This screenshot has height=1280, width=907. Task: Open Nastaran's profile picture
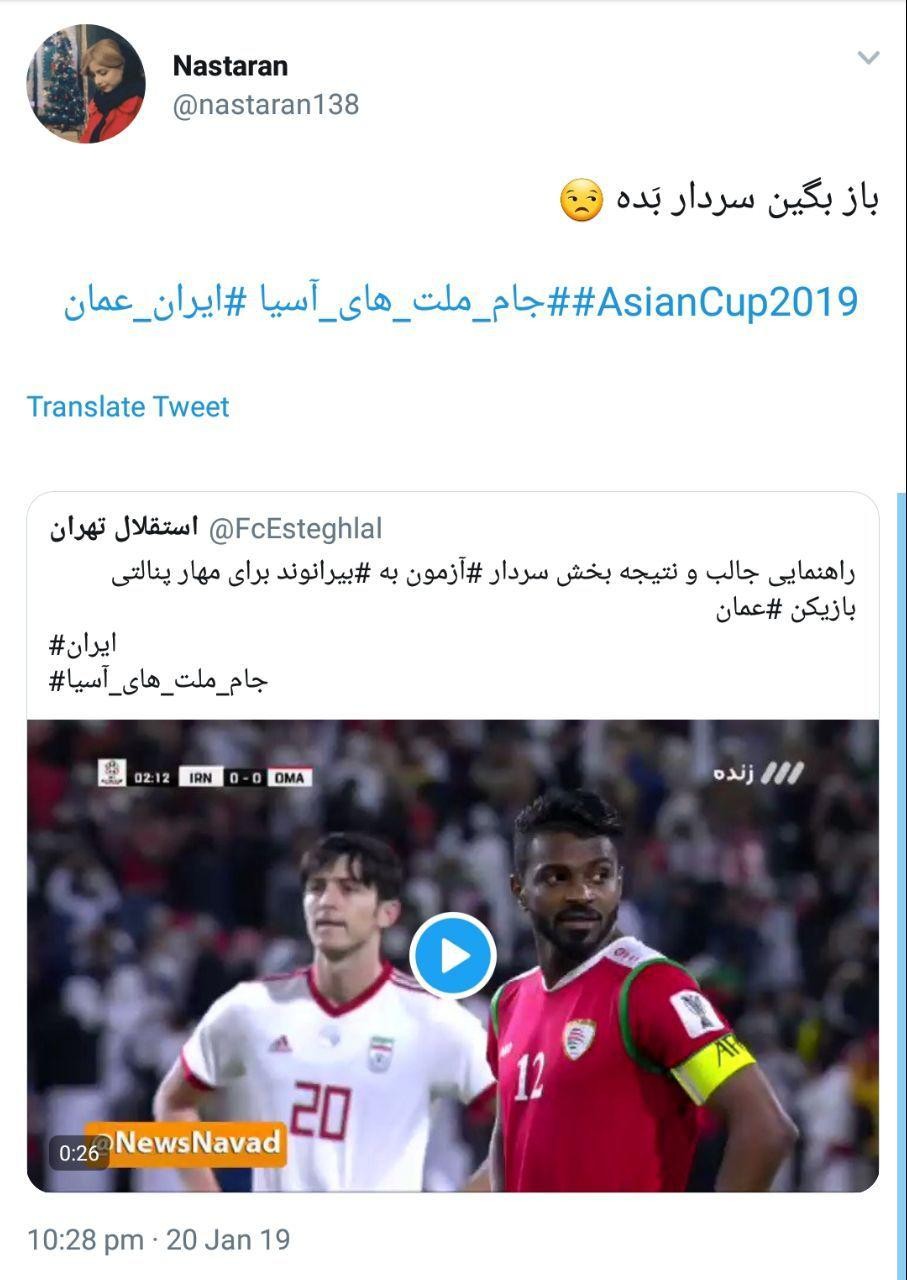click(85, 85)
